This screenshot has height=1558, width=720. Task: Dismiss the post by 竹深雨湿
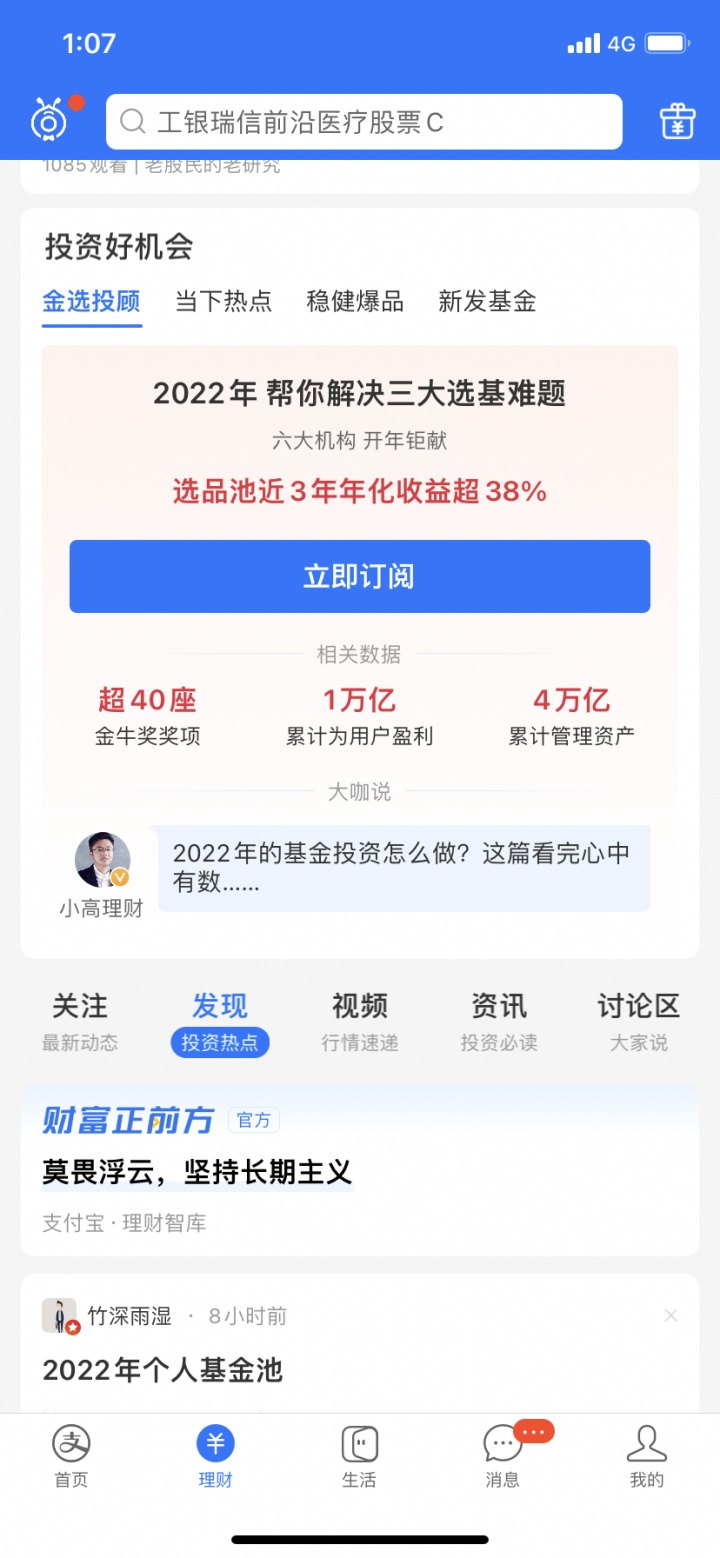pyautogui.click(x=670, y=1316)
